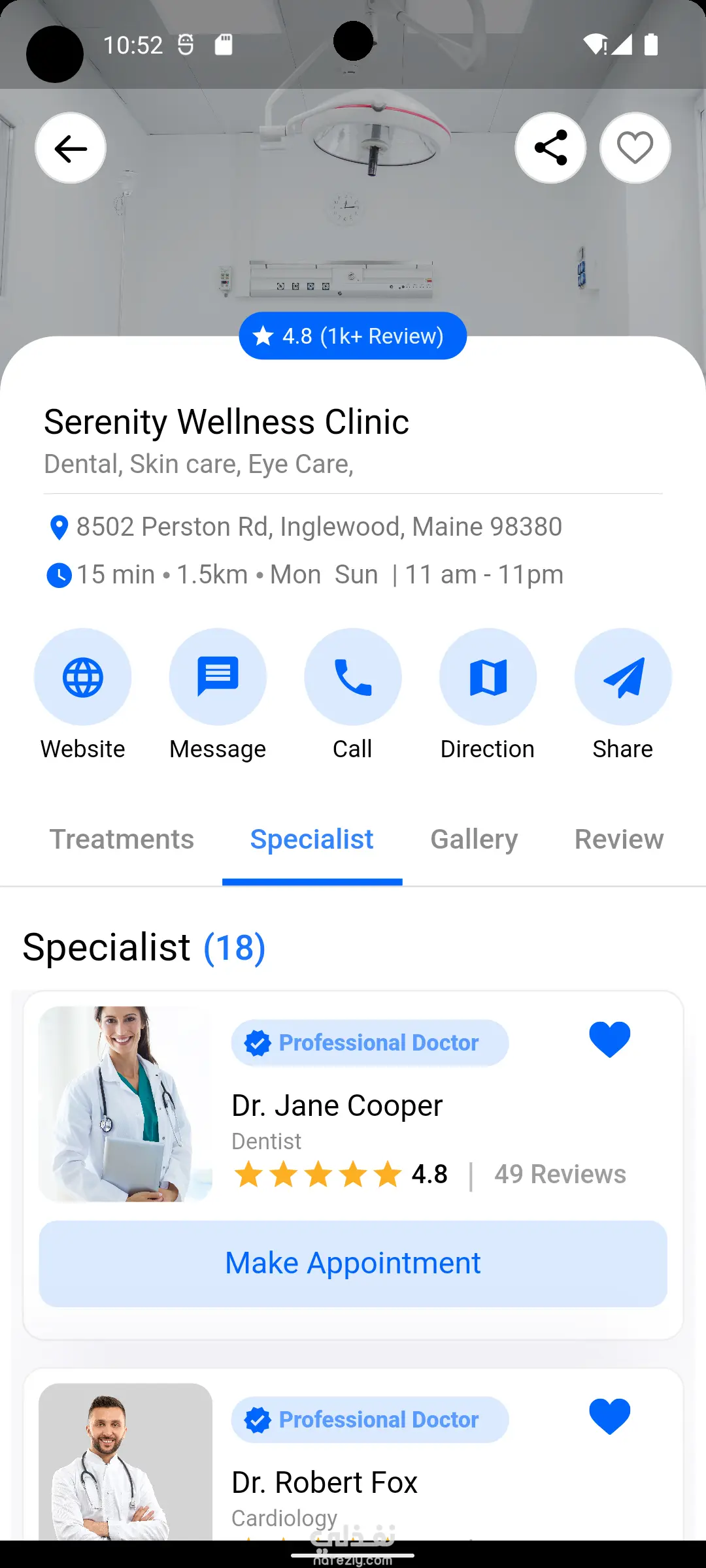Share the clinic via the top share icon
706x1568 pixels.
pyautogui.click(x=550, y=148)
